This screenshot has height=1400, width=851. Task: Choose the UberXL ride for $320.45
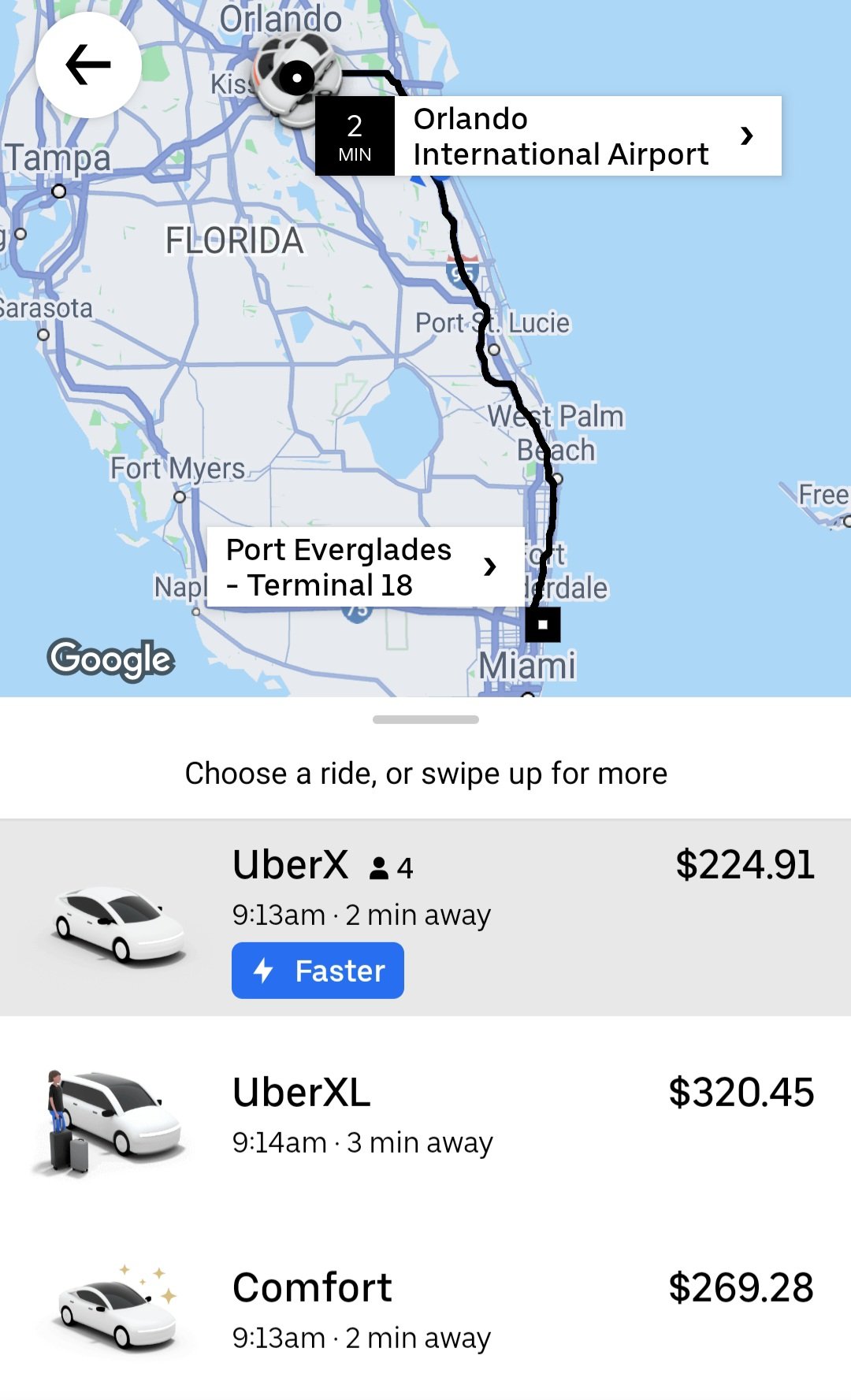tap(425, 1116)
